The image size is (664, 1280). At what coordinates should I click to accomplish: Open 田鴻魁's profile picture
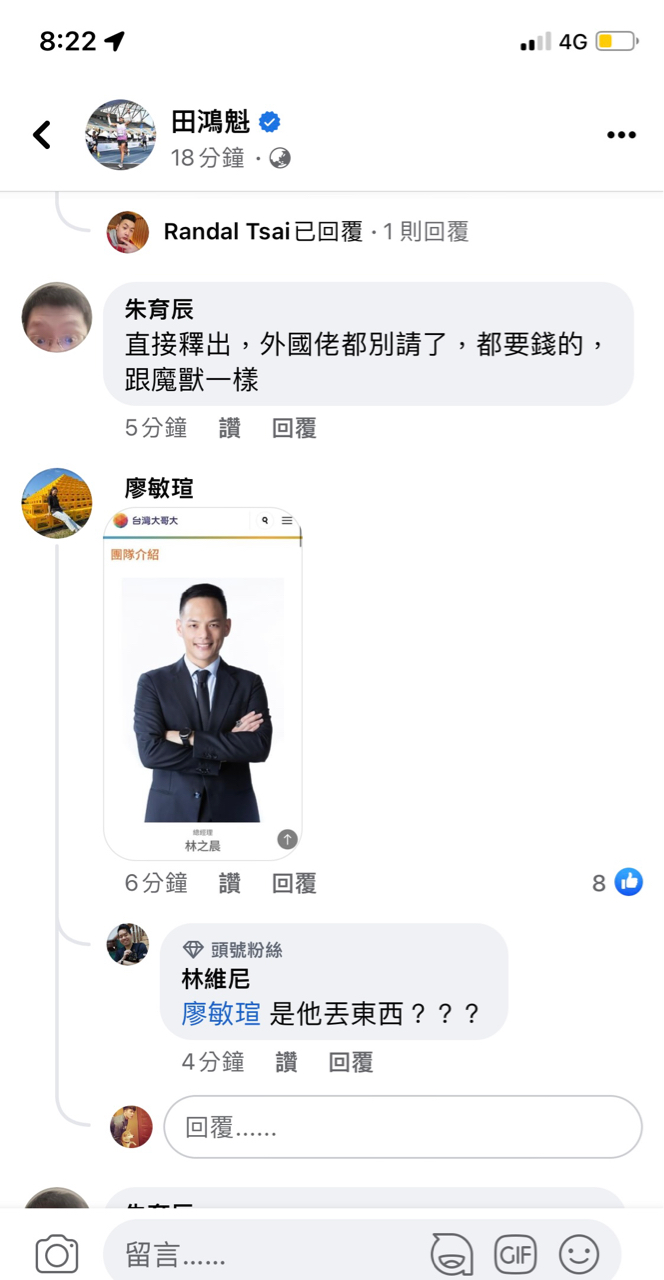(x=120, y=134)
